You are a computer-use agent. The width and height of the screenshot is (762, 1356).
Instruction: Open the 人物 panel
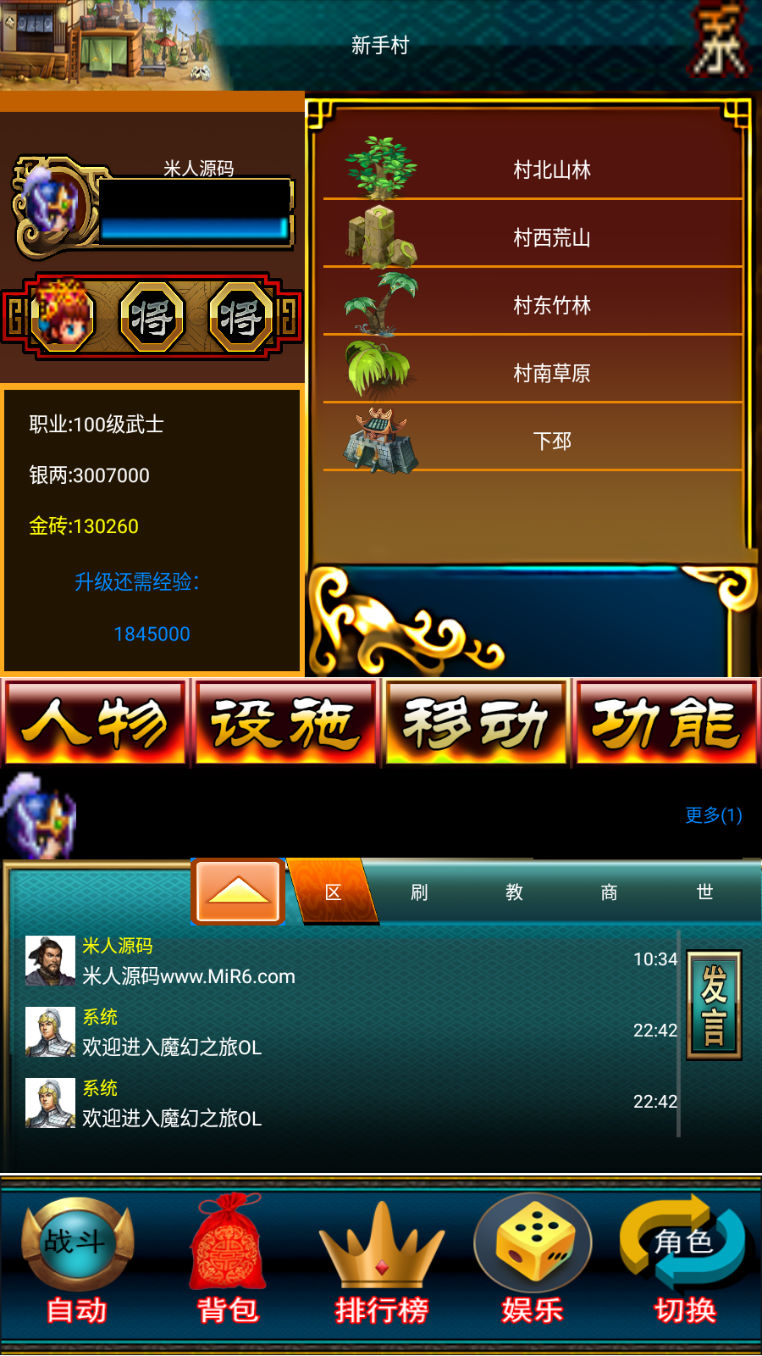pyautogui.click(x=96, y=722)
